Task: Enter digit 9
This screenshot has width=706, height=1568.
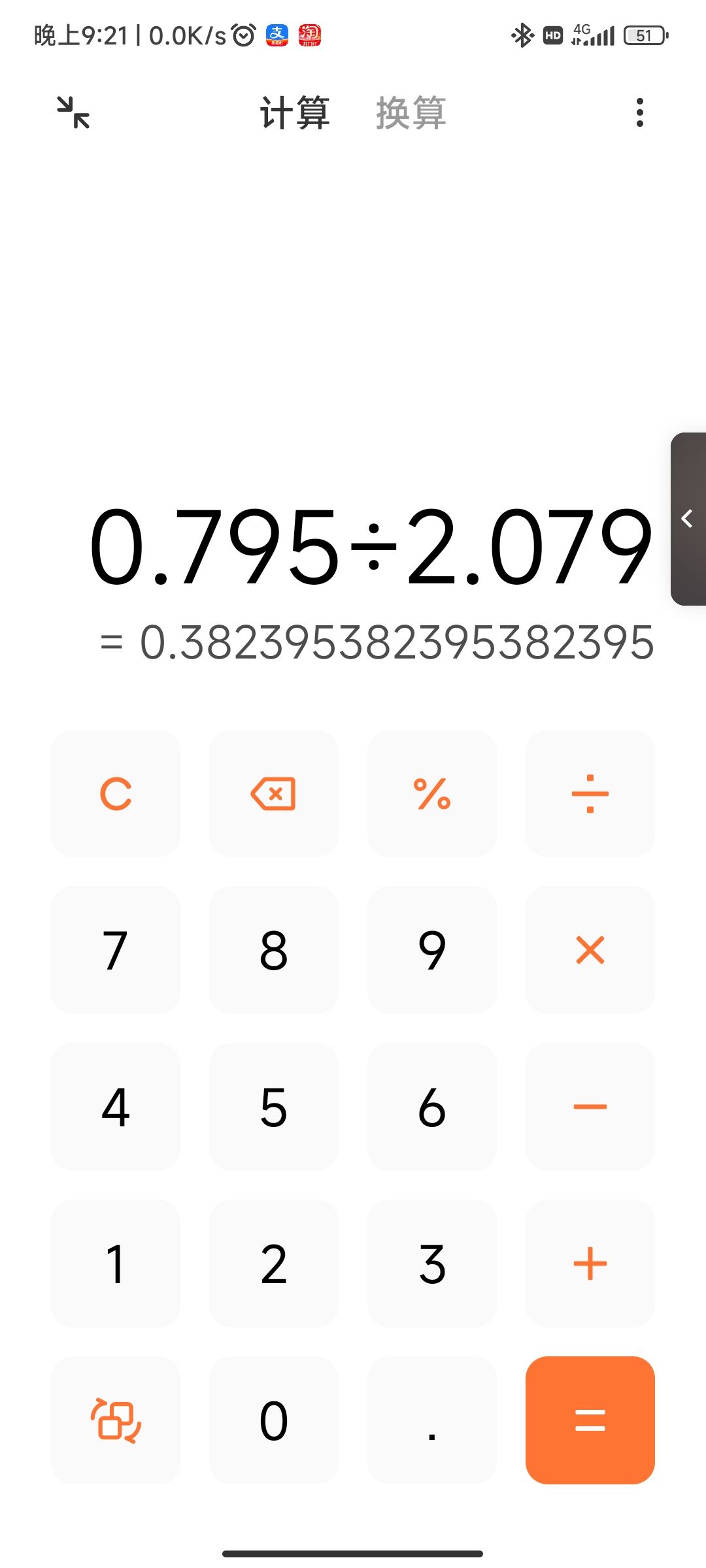Action: coord(432,950)
